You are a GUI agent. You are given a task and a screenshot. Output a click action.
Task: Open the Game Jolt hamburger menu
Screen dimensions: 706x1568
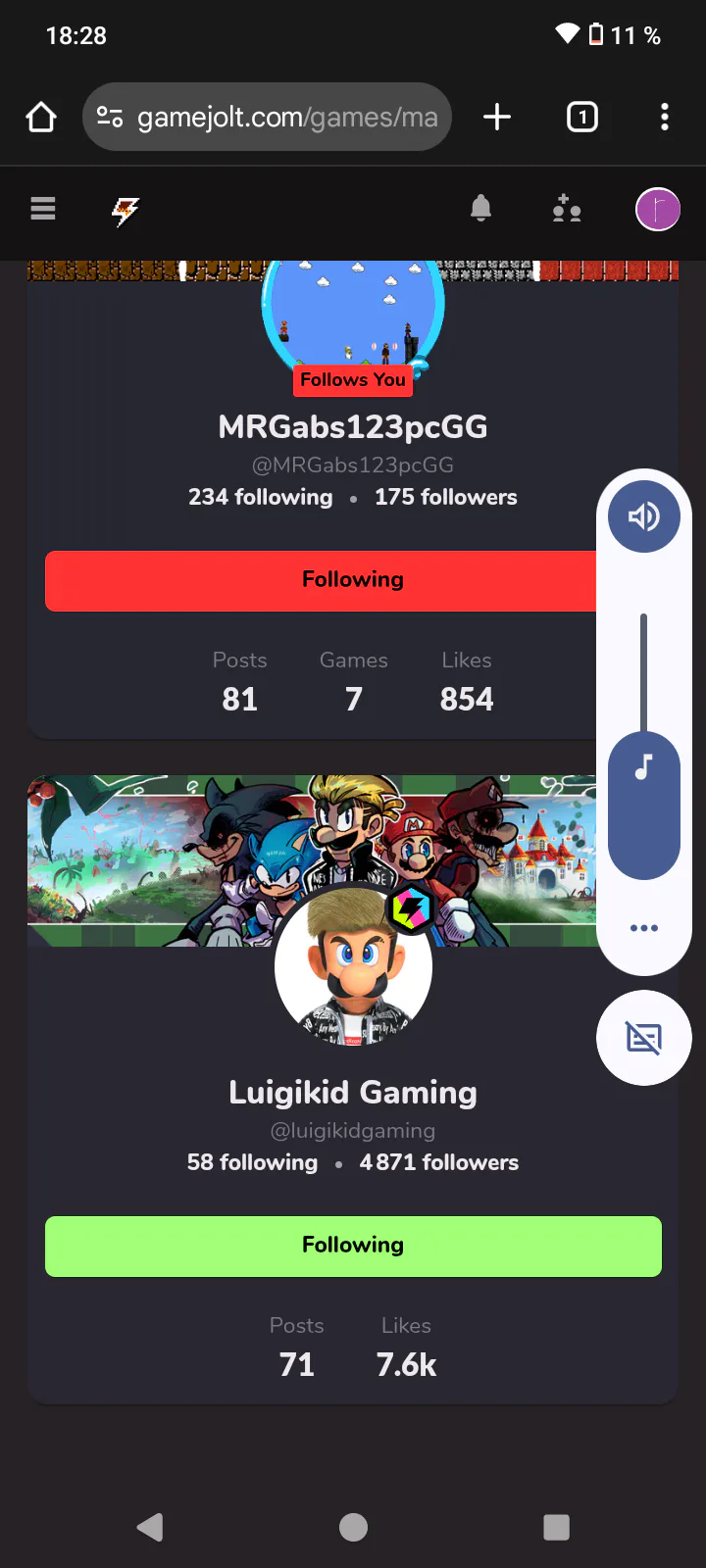(x=43, y=209)
